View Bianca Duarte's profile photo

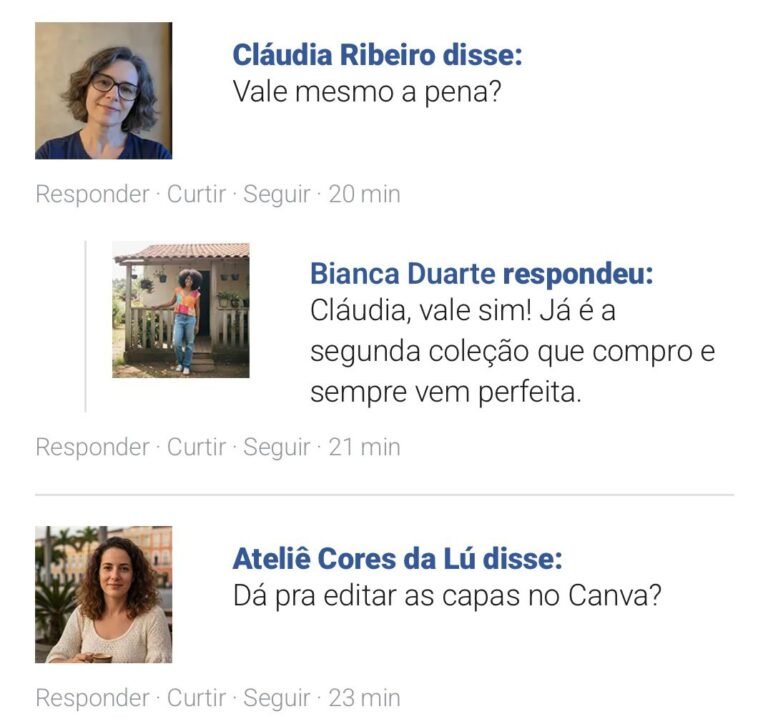coord(181,309)
